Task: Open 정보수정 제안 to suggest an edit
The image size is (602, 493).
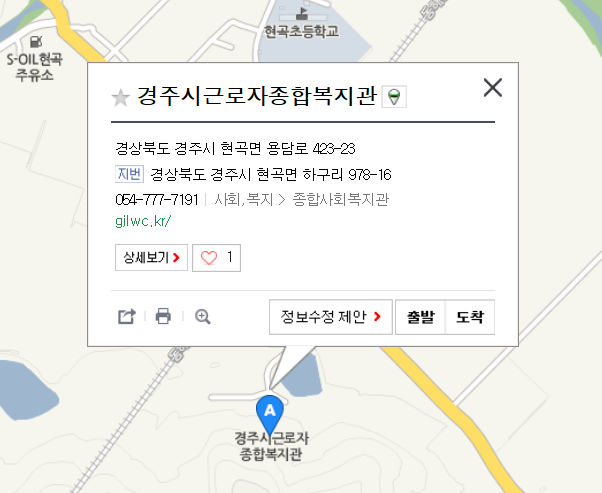Action: pyautogui.click(x=331, y=317)
